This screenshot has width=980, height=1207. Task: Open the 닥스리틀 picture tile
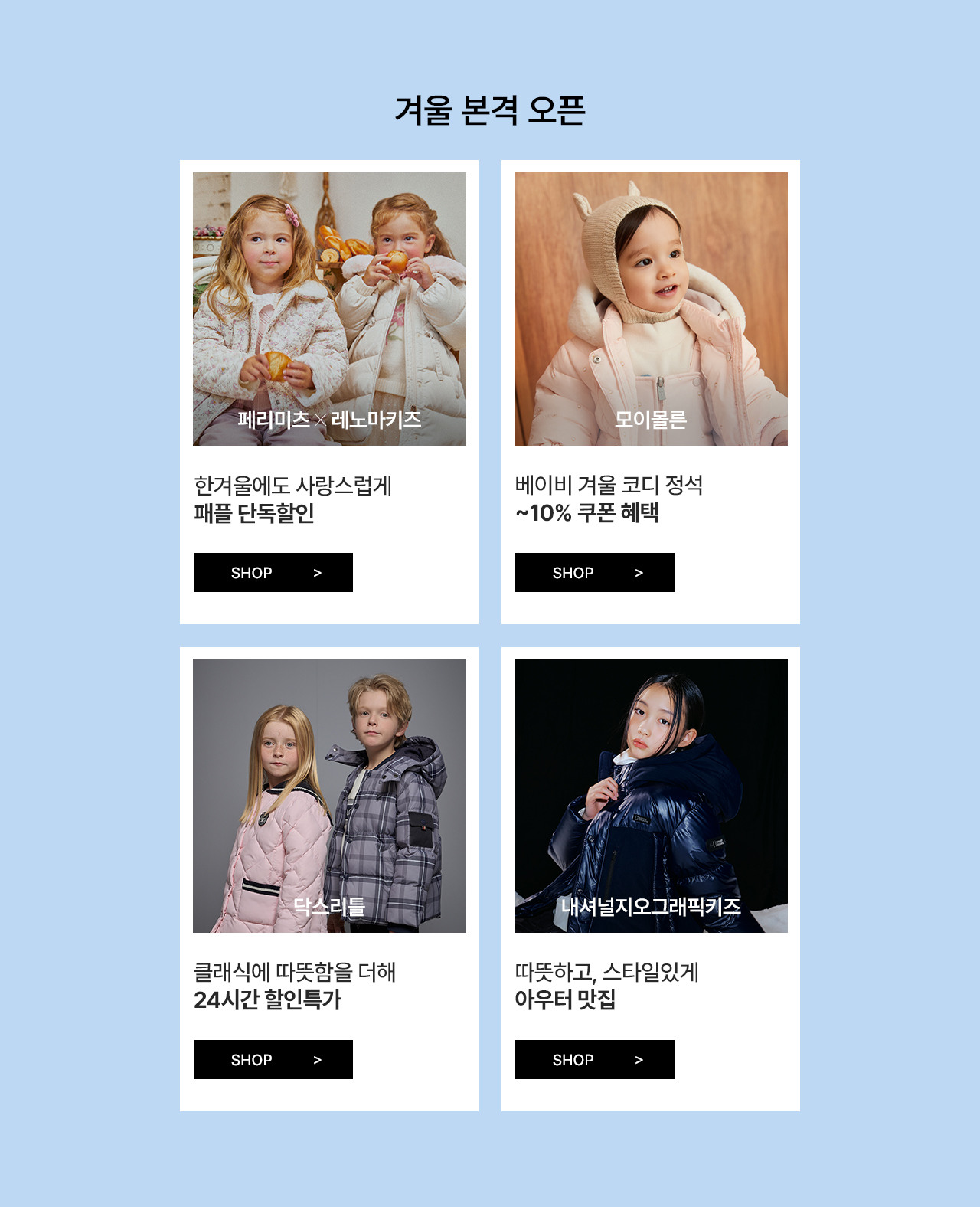click(329, 796)
